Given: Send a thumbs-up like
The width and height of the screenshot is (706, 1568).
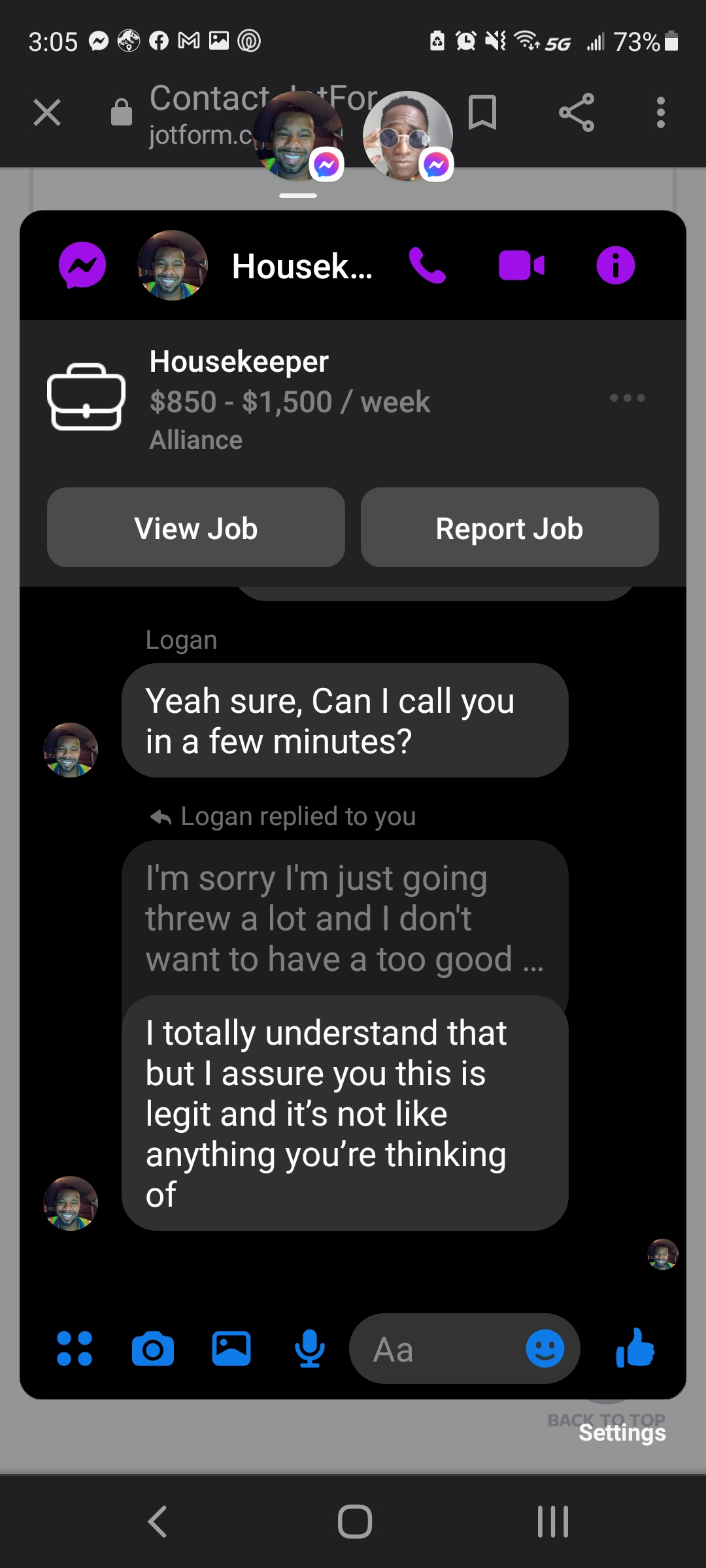Looking at the screenshot, I should click(635, 1349).
